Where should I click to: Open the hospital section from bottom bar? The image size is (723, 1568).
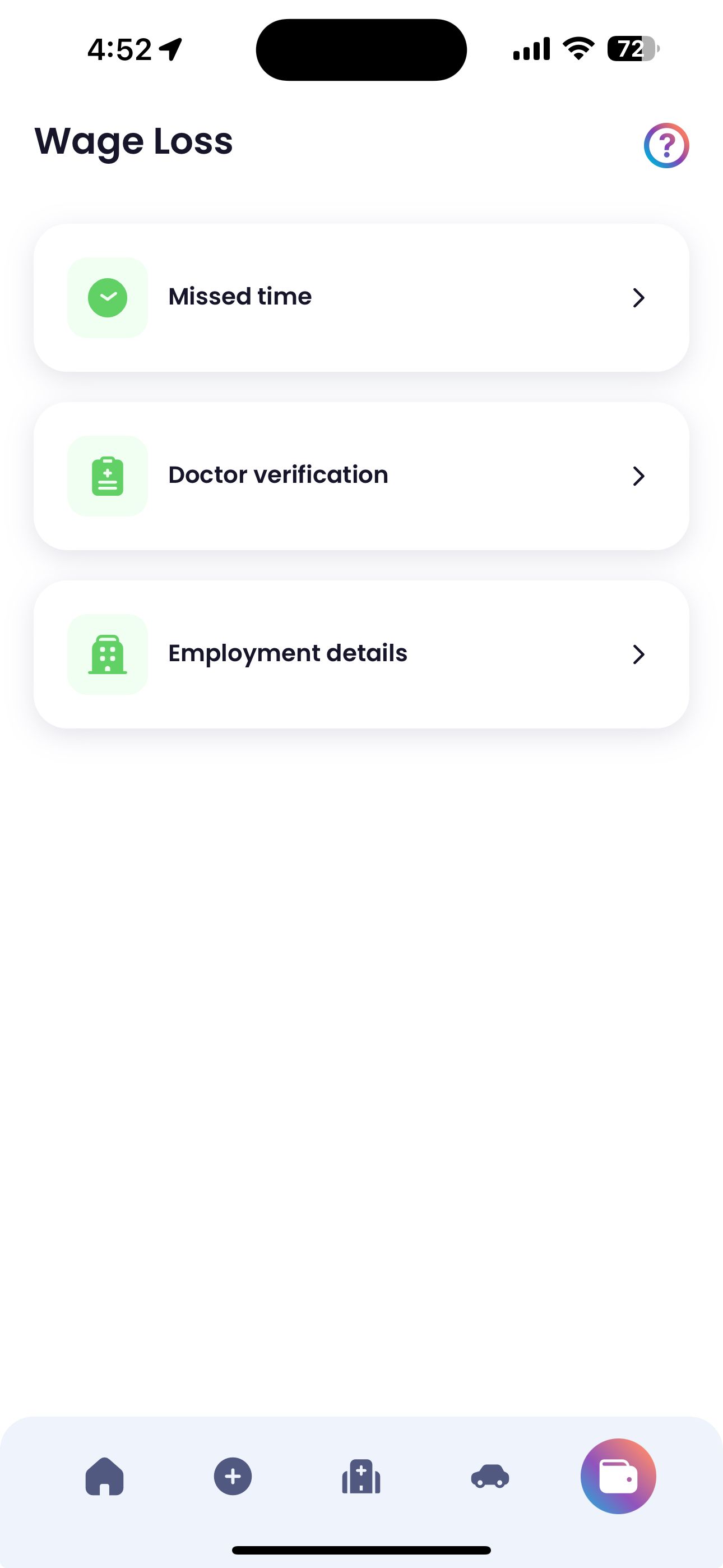361,1478
